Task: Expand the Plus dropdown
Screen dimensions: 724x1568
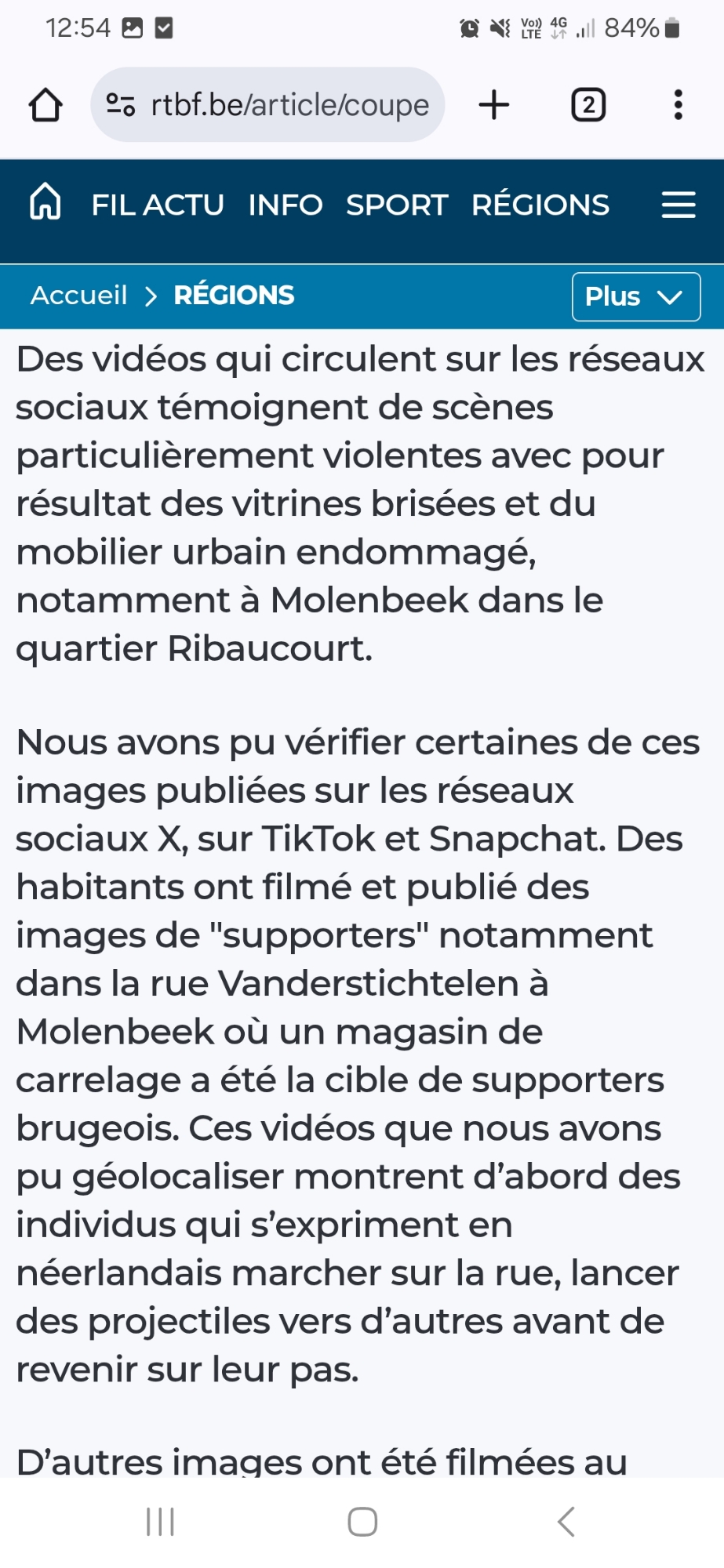Action: [x=635, y=296]
